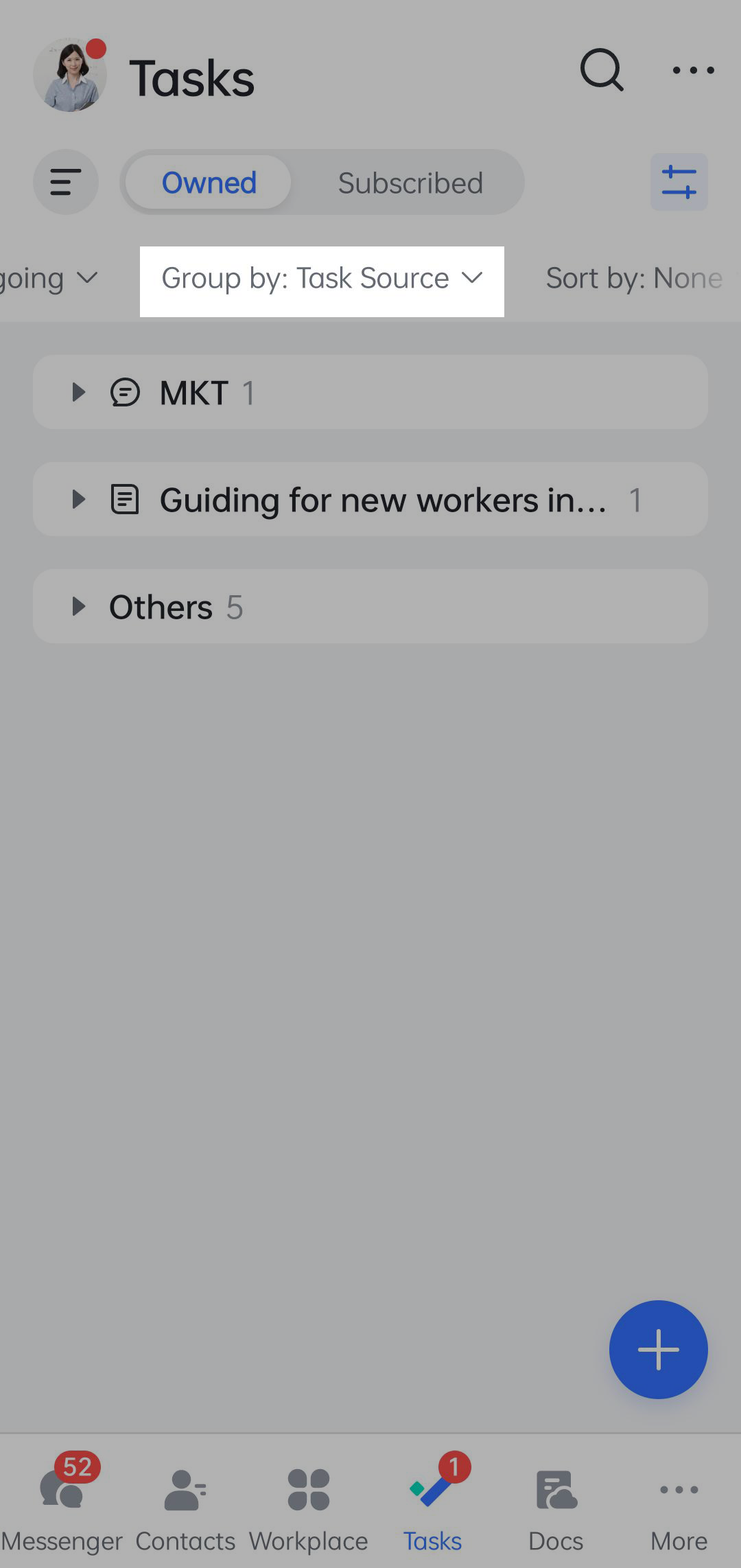Open the Ongoing status dropdown
The height and width of the screenshot is (1568, 741).
tap(48, 279)
